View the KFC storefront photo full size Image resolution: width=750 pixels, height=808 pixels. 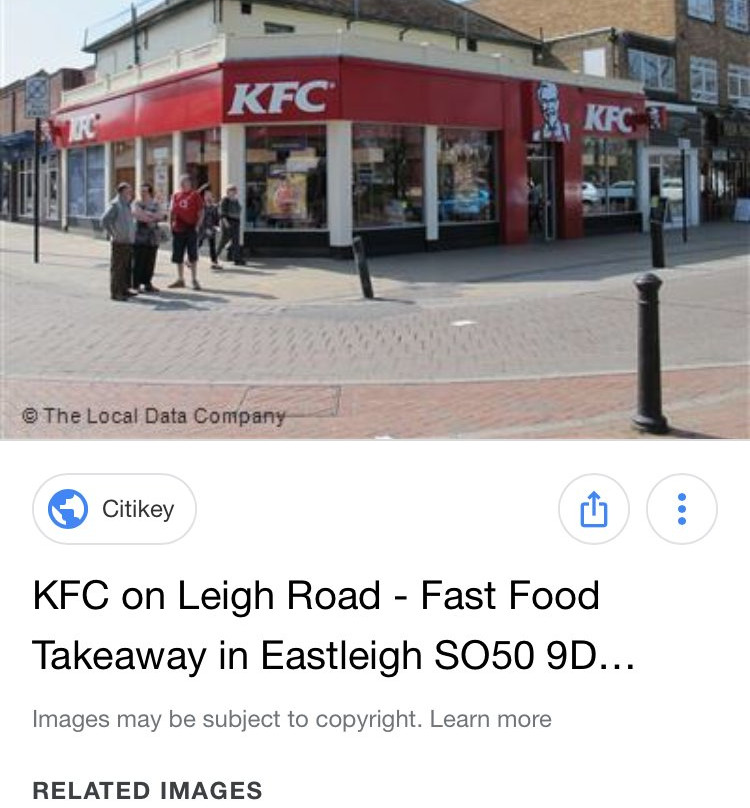click(x=375, y=220)
